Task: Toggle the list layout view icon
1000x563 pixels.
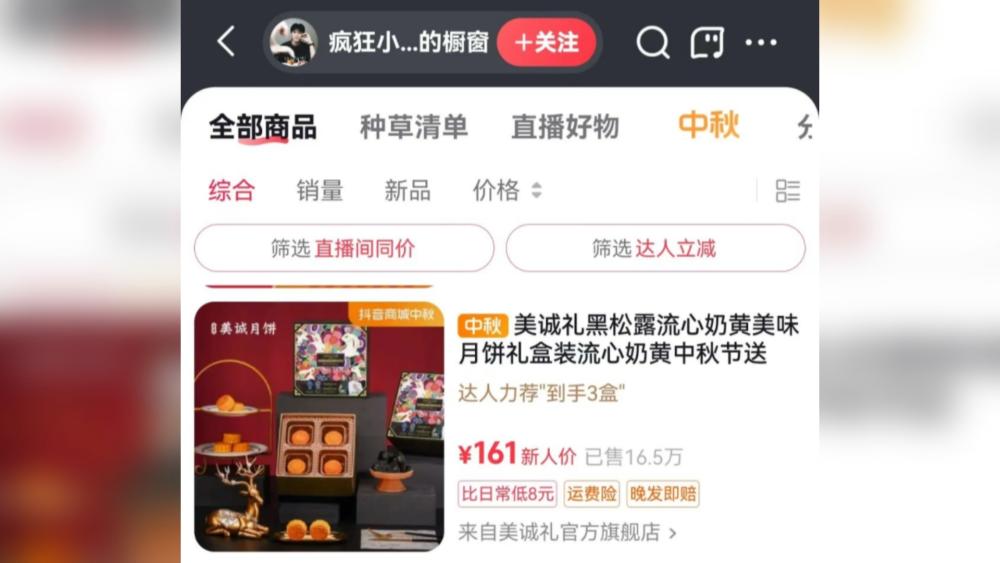Action: tap(788, 190)
